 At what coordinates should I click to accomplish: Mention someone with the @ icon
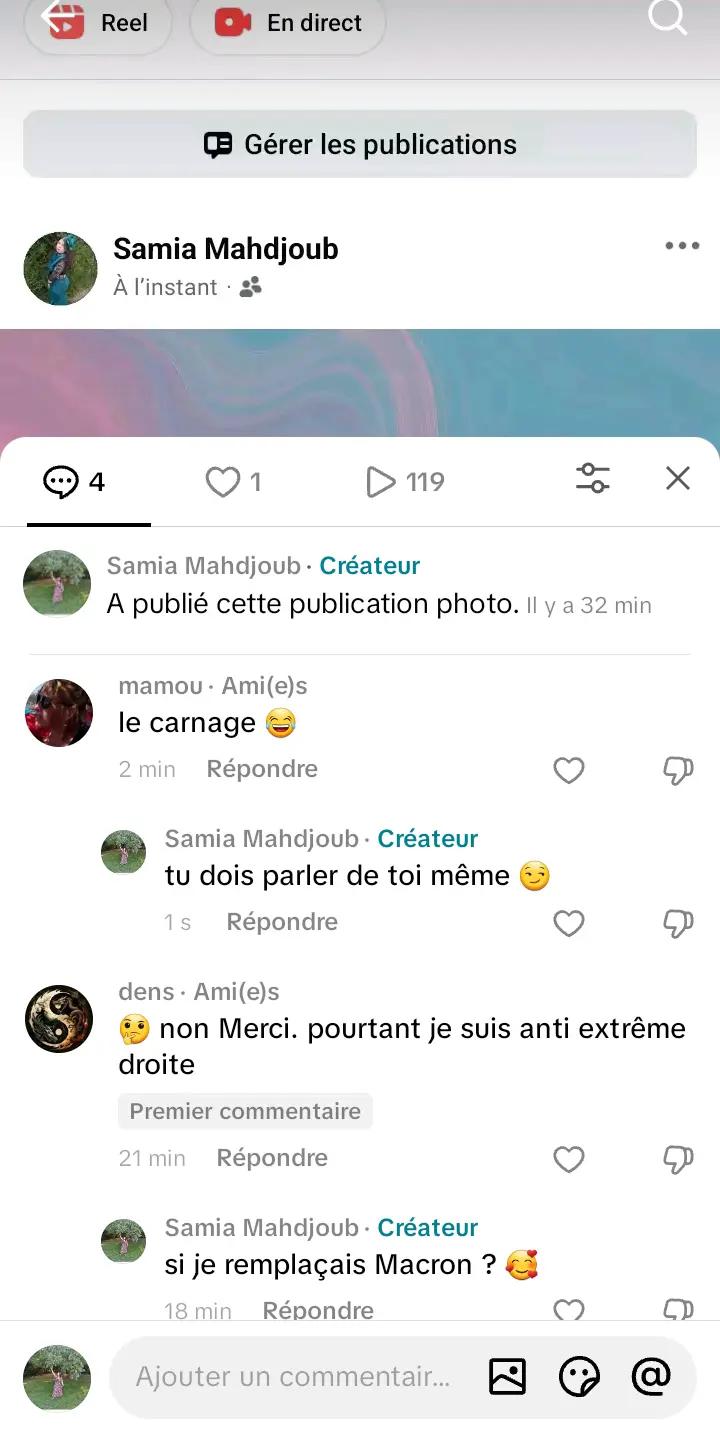pos(651,1377)
